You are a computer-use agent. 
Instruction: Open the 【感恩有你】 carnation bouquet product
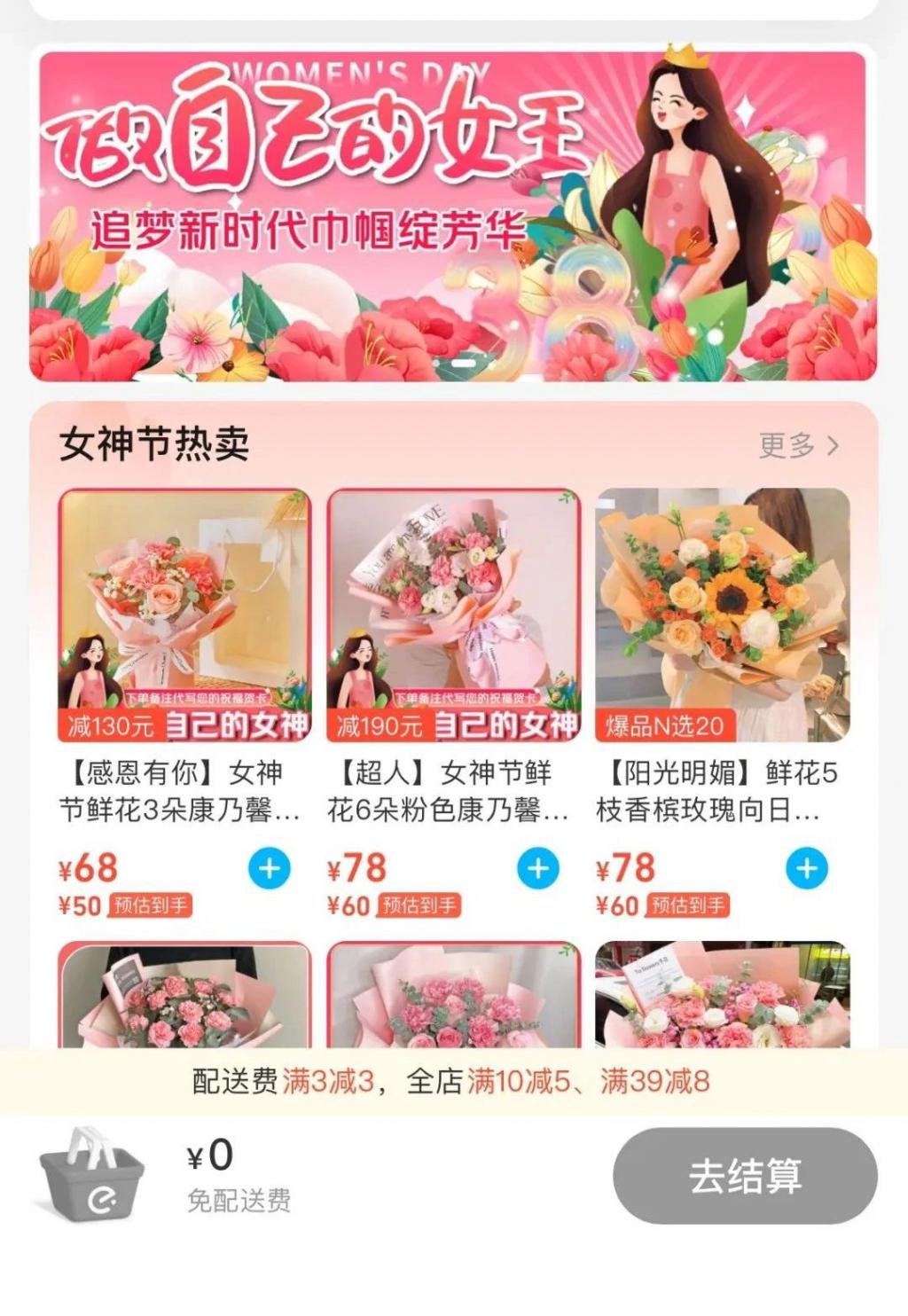[184, 615]
